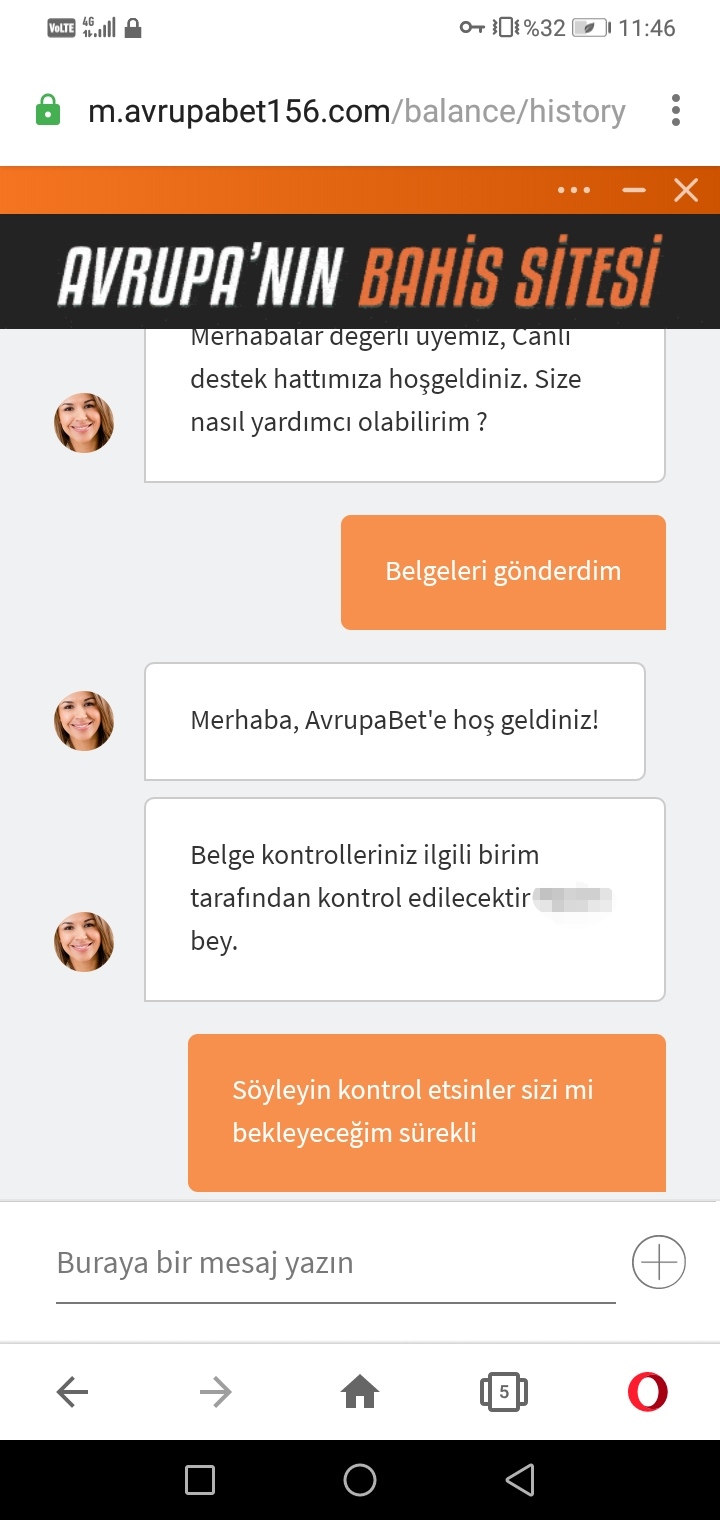Tap the address bar showing avrupabet156.com
The image size is (720, 1520).
pos(357,111)
